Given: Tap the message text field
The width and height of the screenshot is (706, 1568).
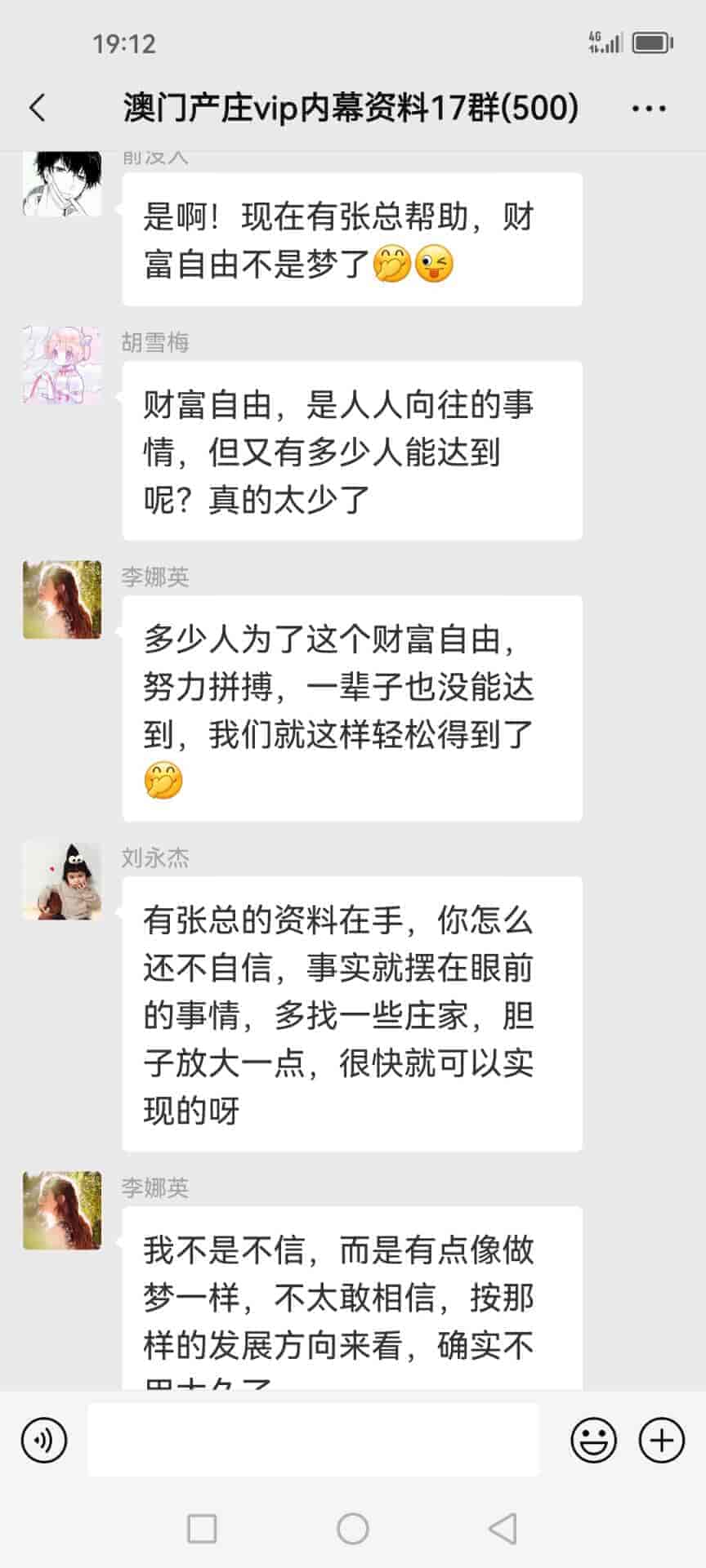Looking at the screenshot, I should click(313, 1440).
